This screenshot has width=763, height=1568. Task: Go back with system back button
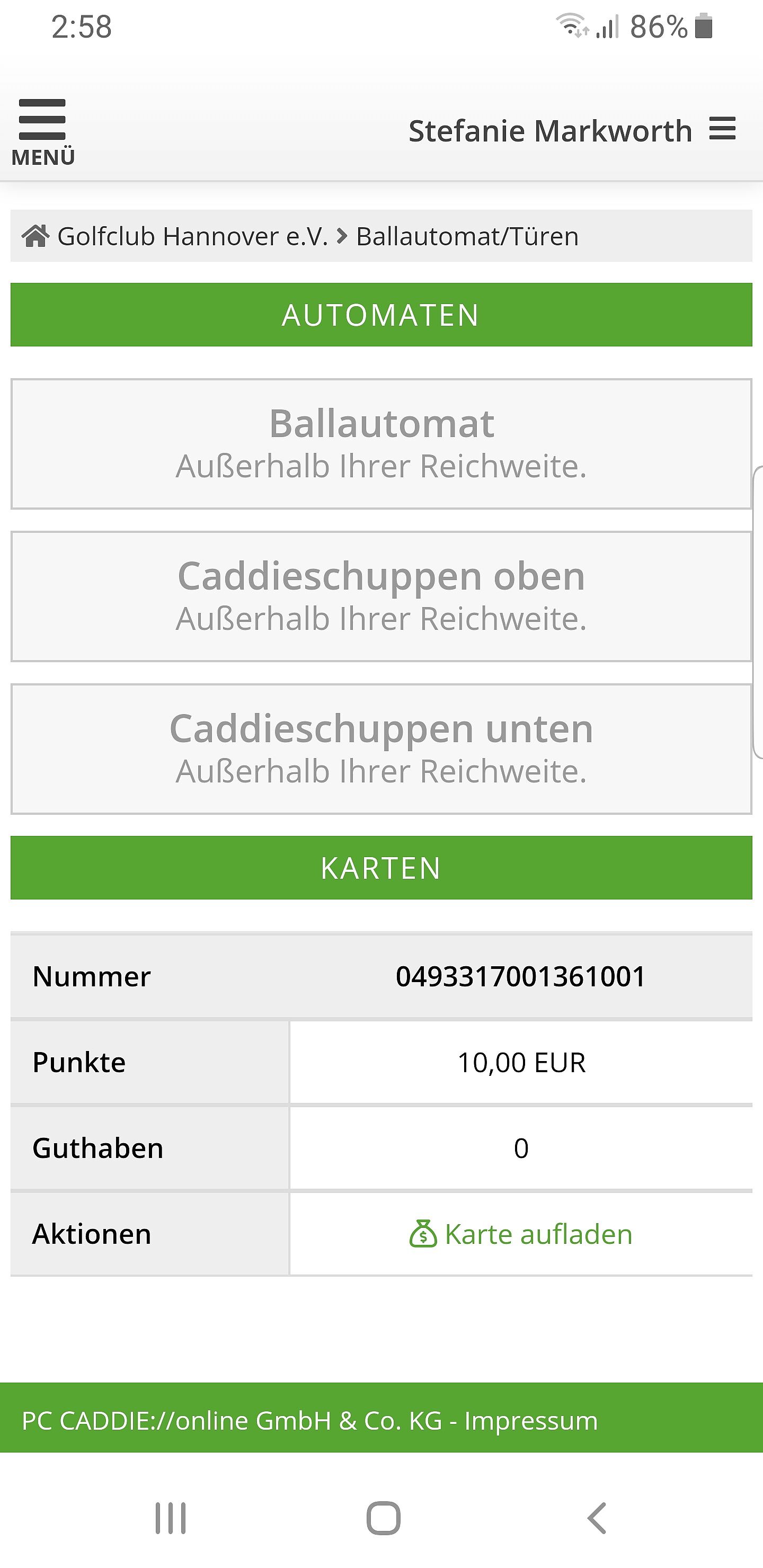coord(597,1518)
